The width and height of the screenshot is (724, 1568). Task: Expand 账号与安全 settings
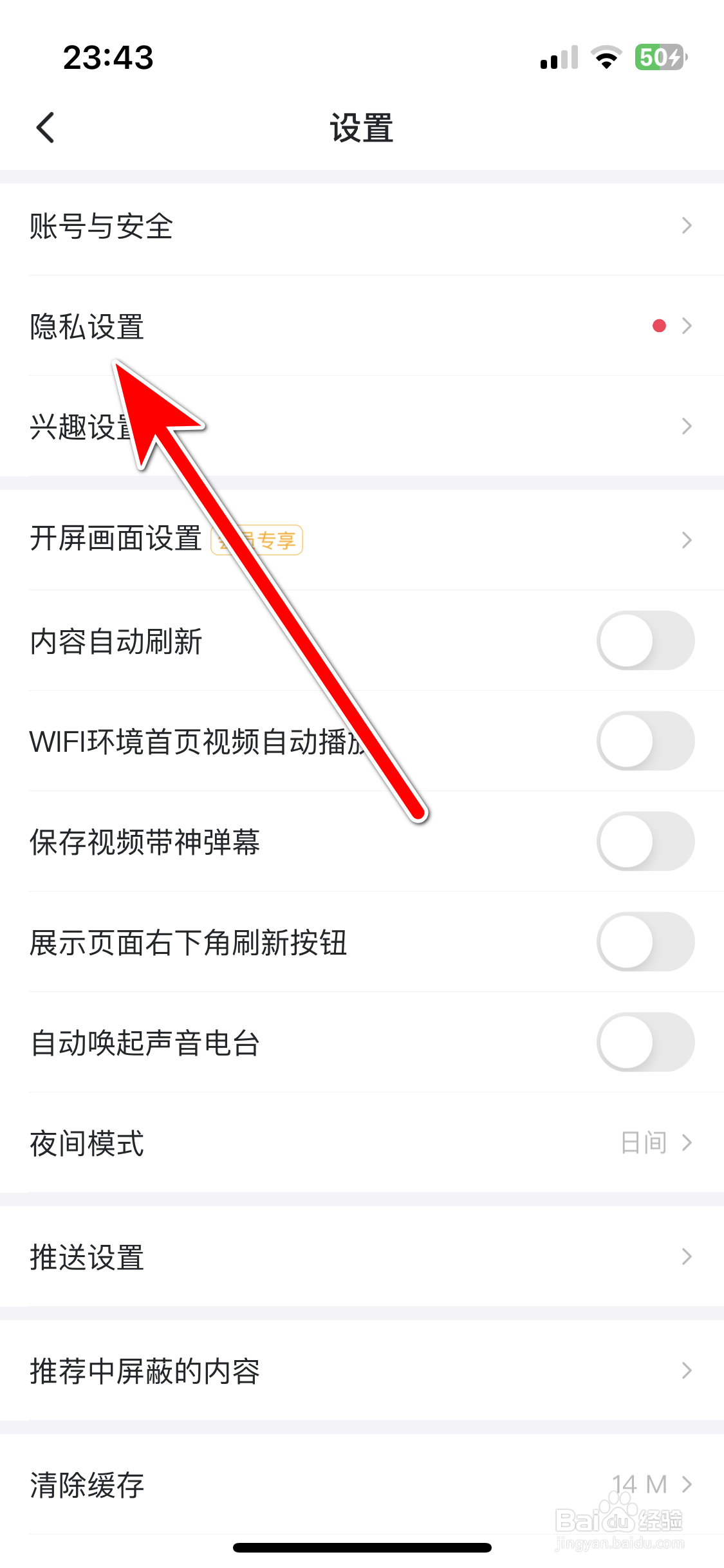click(x=362, y=225)
